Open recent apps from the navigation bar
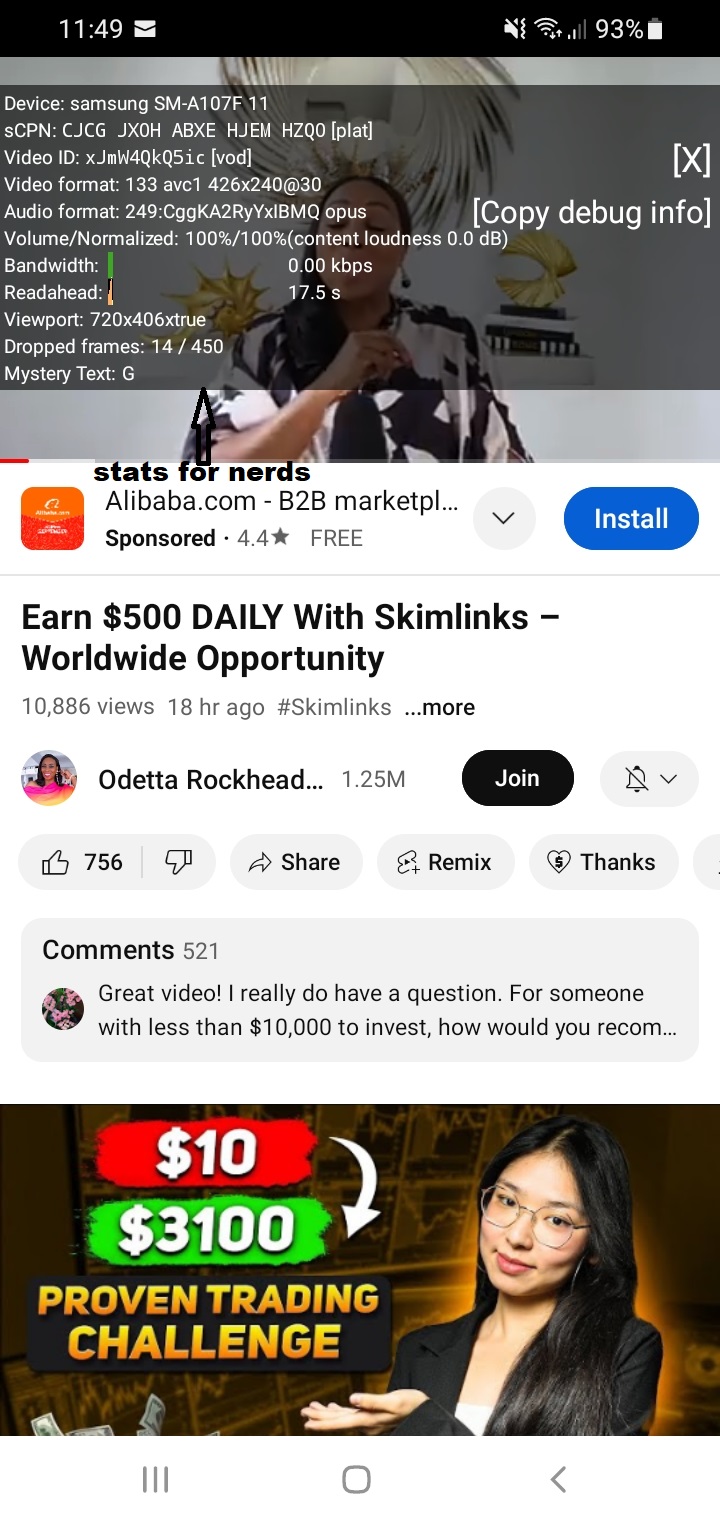The image size is (720, 1520). tap(155, 1479)
